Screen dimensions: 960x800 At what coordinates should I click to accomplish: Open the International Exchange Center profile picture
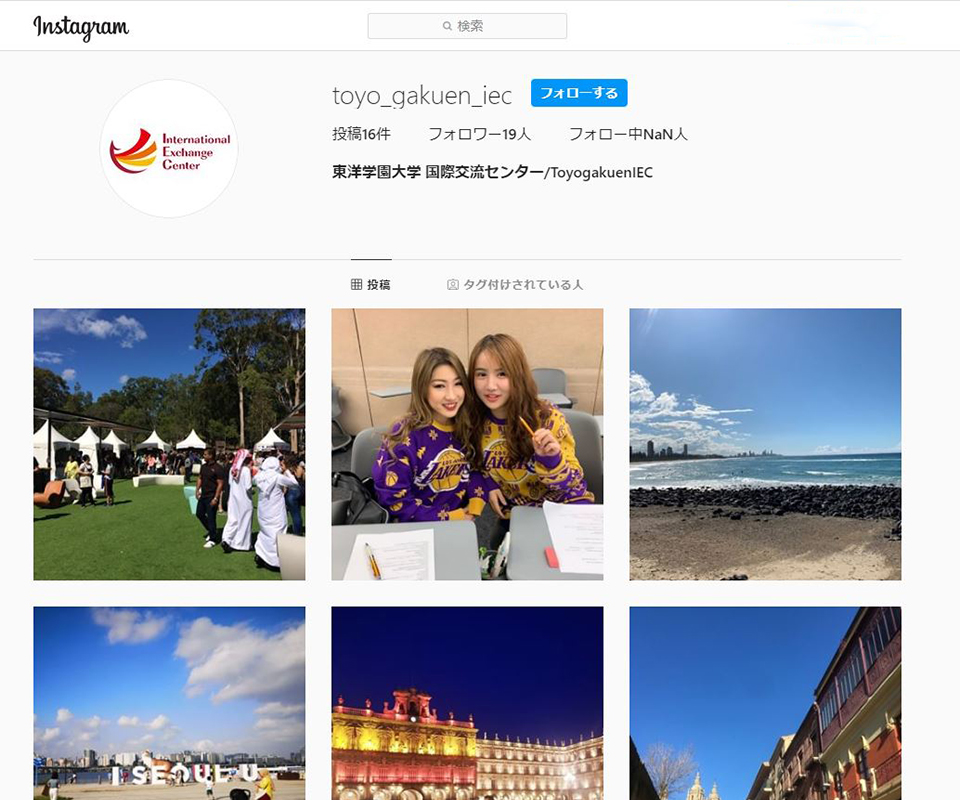click(169, 149)
